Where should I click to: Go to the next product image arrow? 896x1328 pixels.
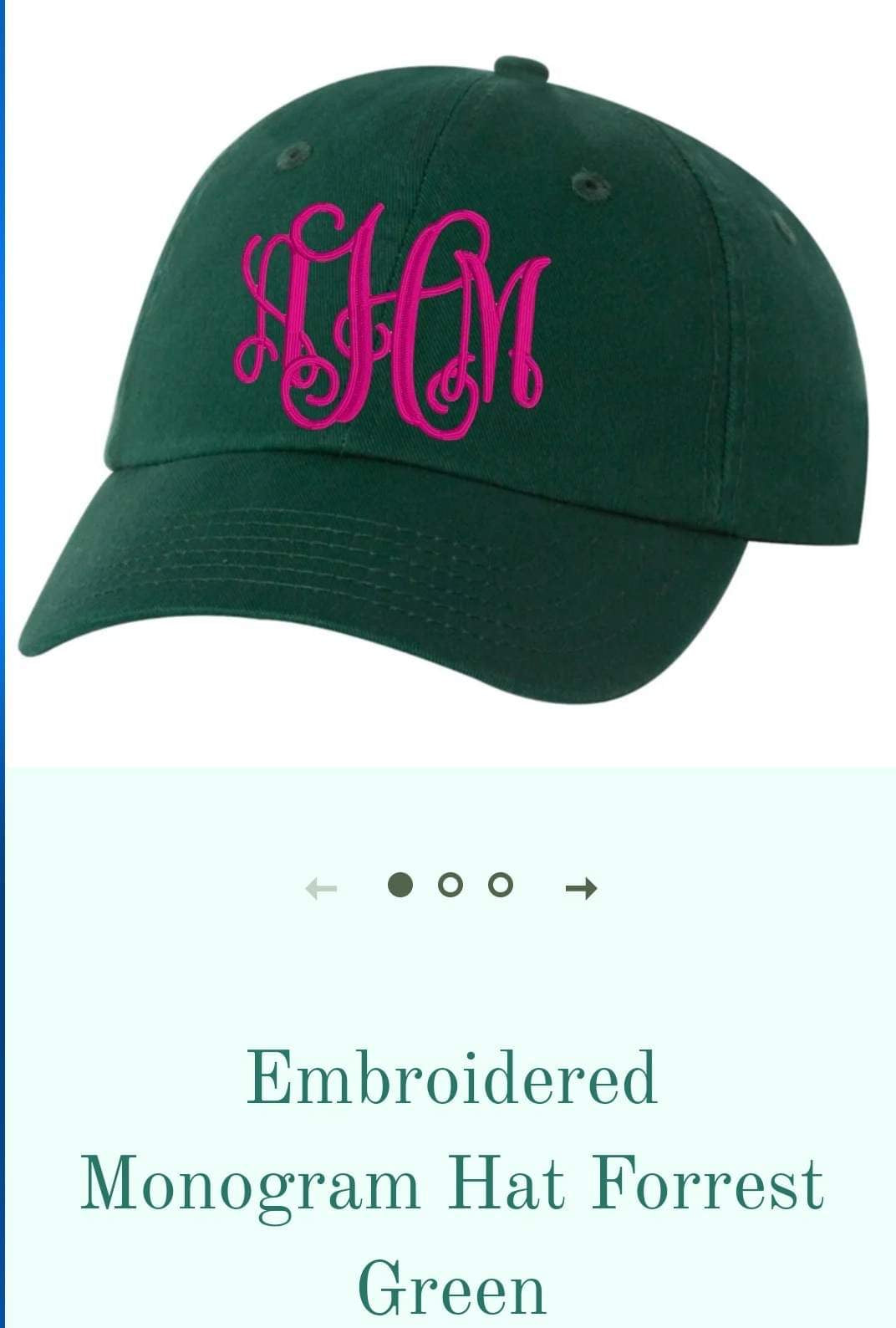pos(581,887)
